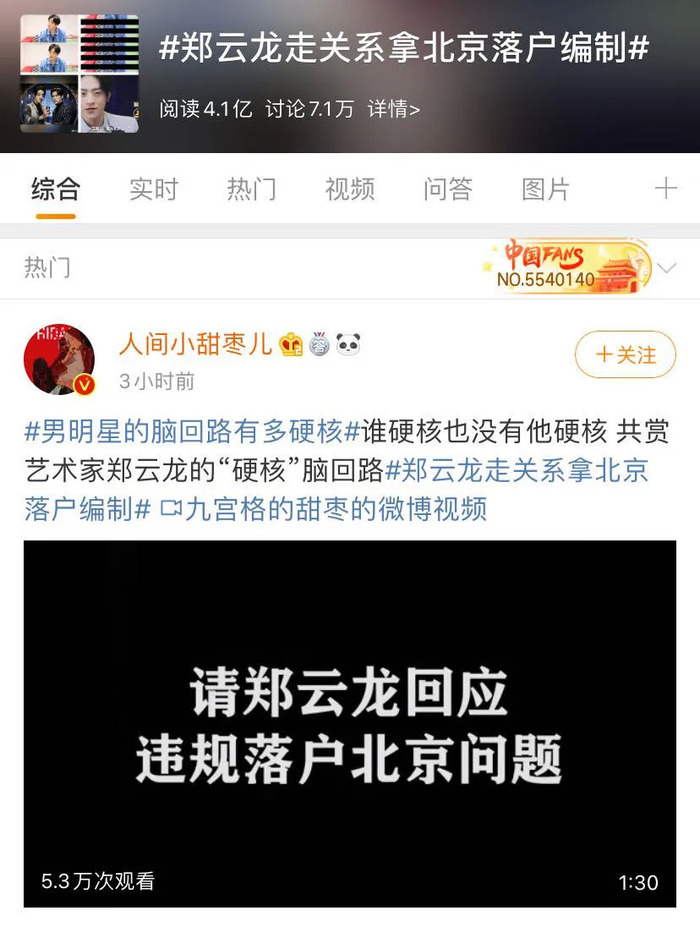Viewport: 700px width, 927px height.
Task: Open 人间小甜枣儿's profile avatar
Action: 59,360
